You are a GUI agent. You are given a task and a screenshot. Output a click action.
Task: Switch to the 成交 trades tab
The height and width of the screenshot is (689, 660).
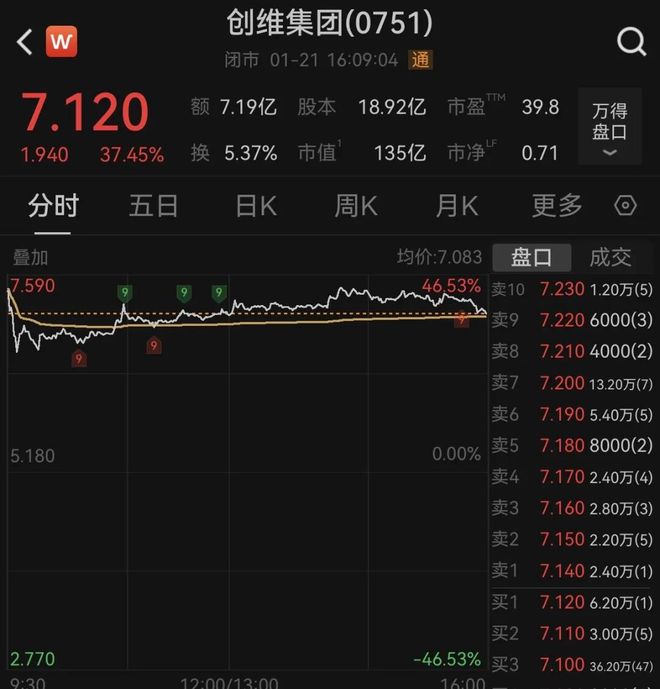[610, 257]
